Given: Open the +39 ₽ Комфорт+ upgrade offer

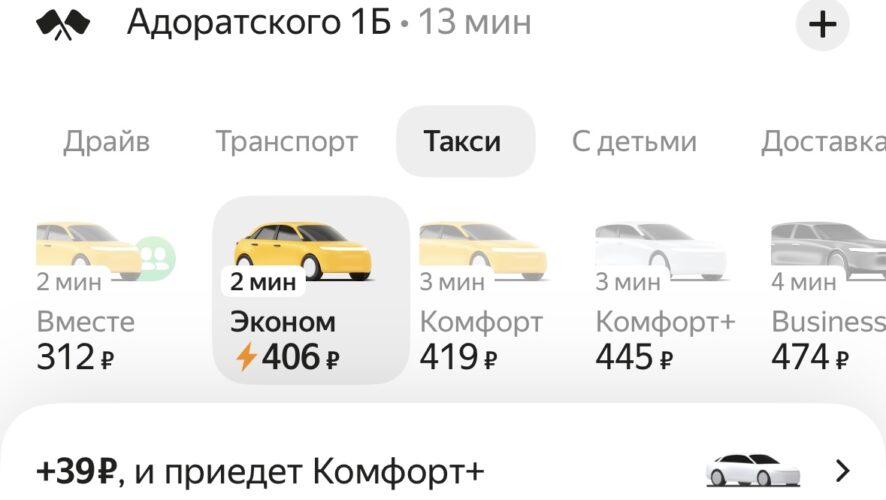Looking at the screenshot, I should click(x=442, y=469).
